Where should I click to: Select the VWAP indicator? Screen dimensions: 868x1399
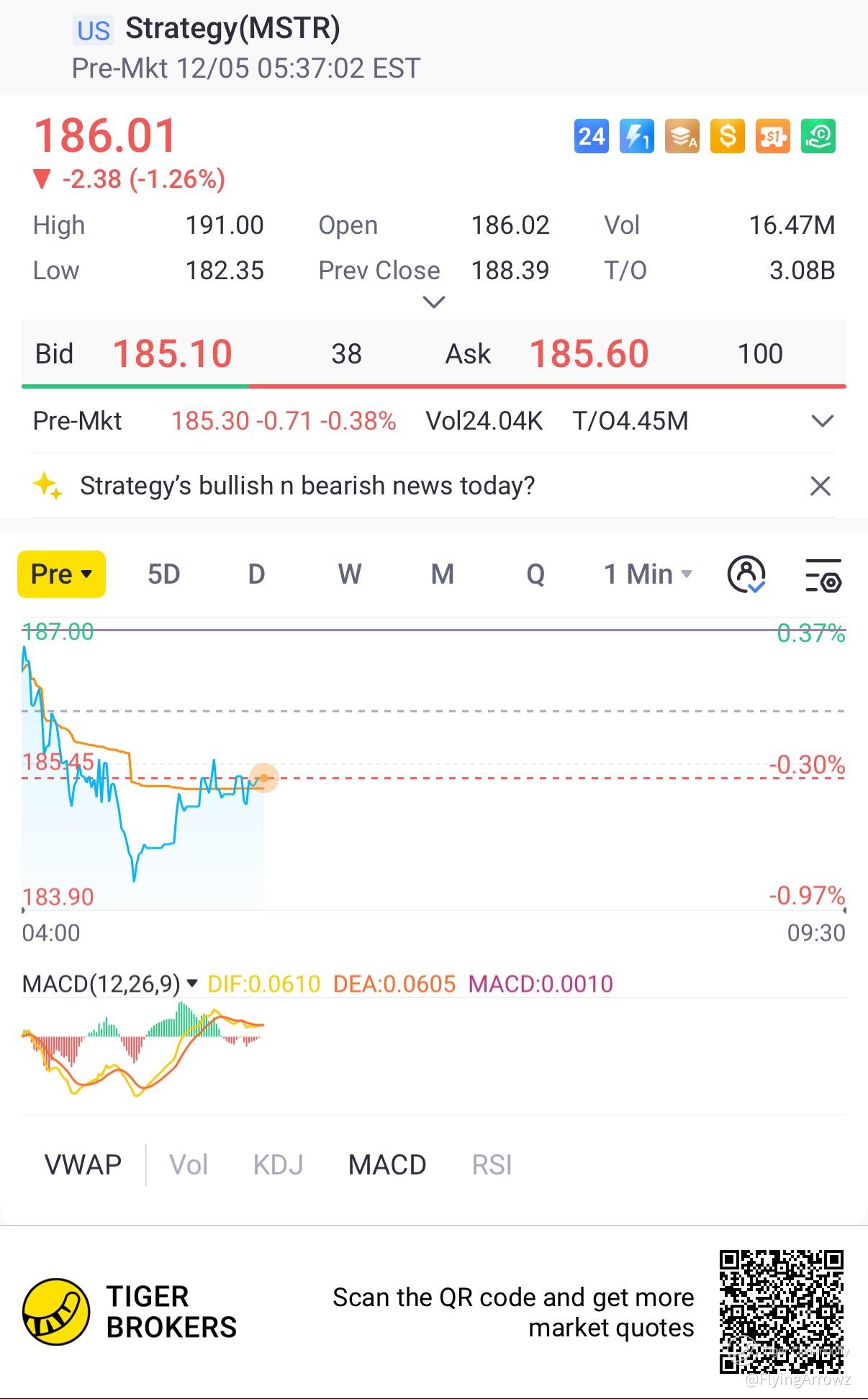(83, 1164)
